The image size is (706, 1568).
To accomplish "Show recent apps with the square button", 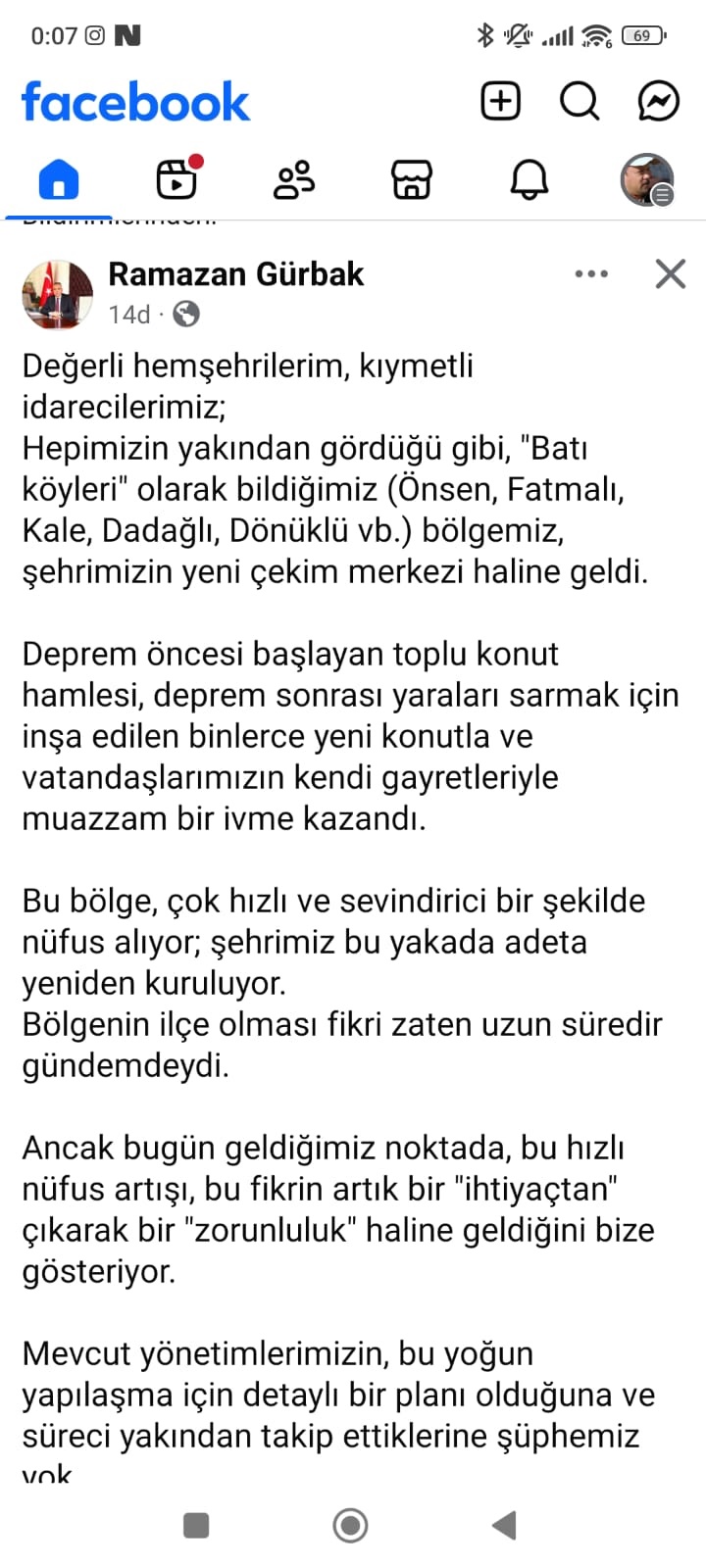I will point(196,1525).
